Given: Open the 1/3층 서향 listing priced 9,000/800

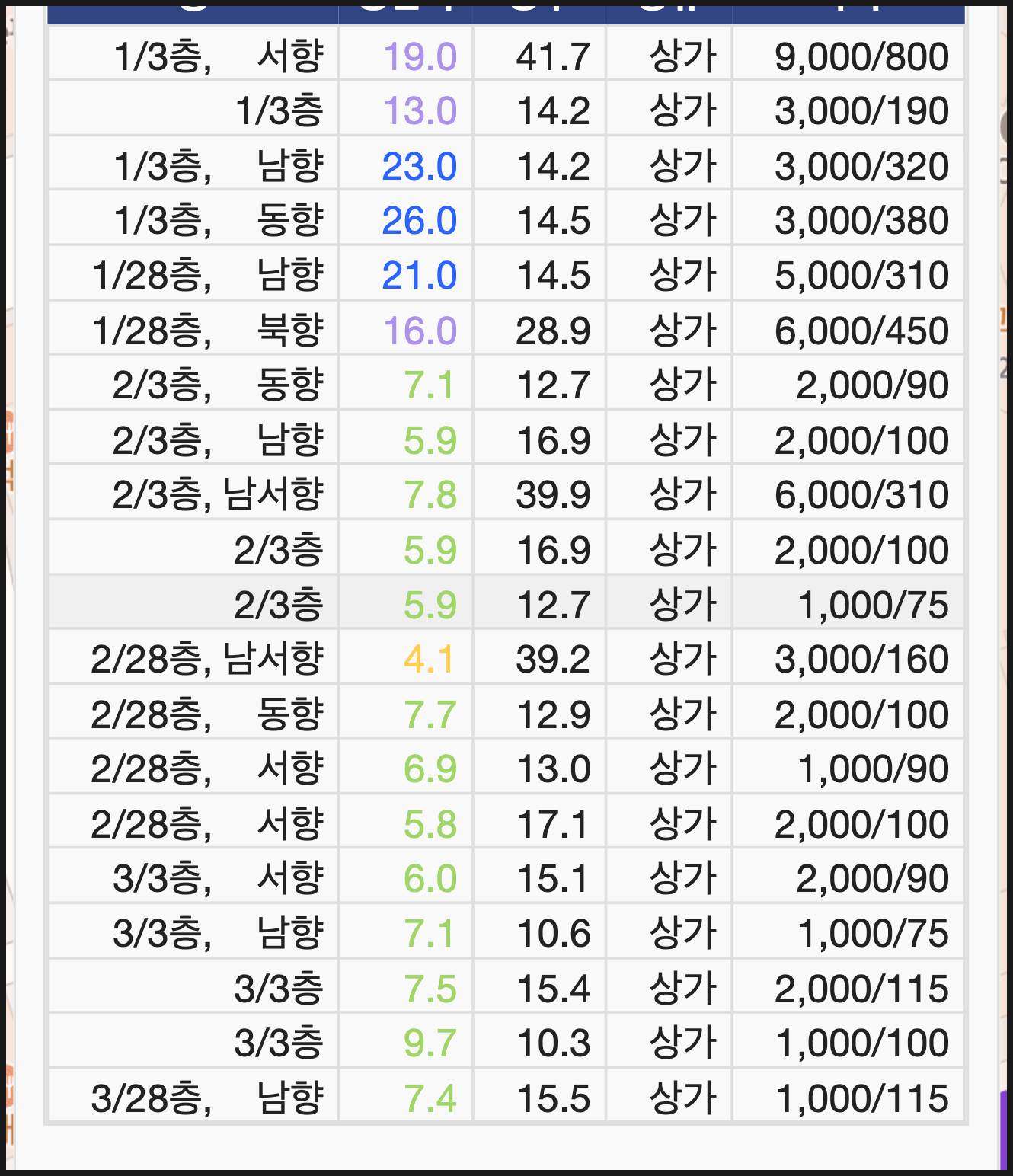Looking at the screenshot, I should [x=506, y=56].
